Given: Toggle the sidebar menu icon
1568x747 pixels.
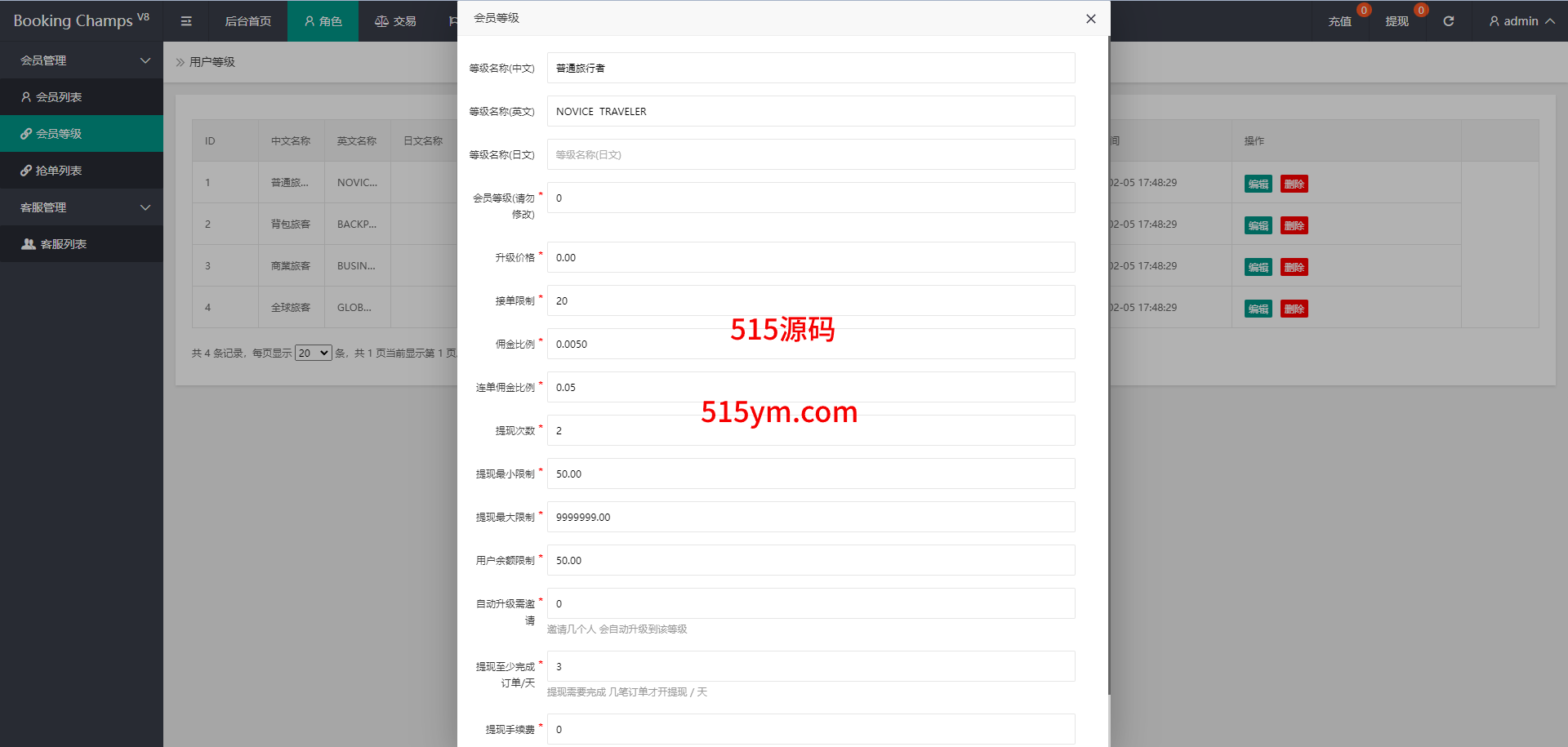Looking at the screenshot, I should point(186,21).
